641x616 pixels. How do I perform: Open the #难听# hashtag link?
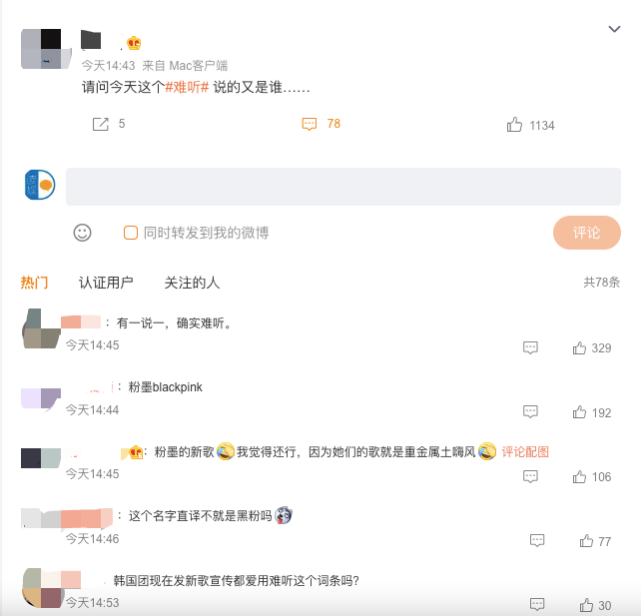(187, 88)
